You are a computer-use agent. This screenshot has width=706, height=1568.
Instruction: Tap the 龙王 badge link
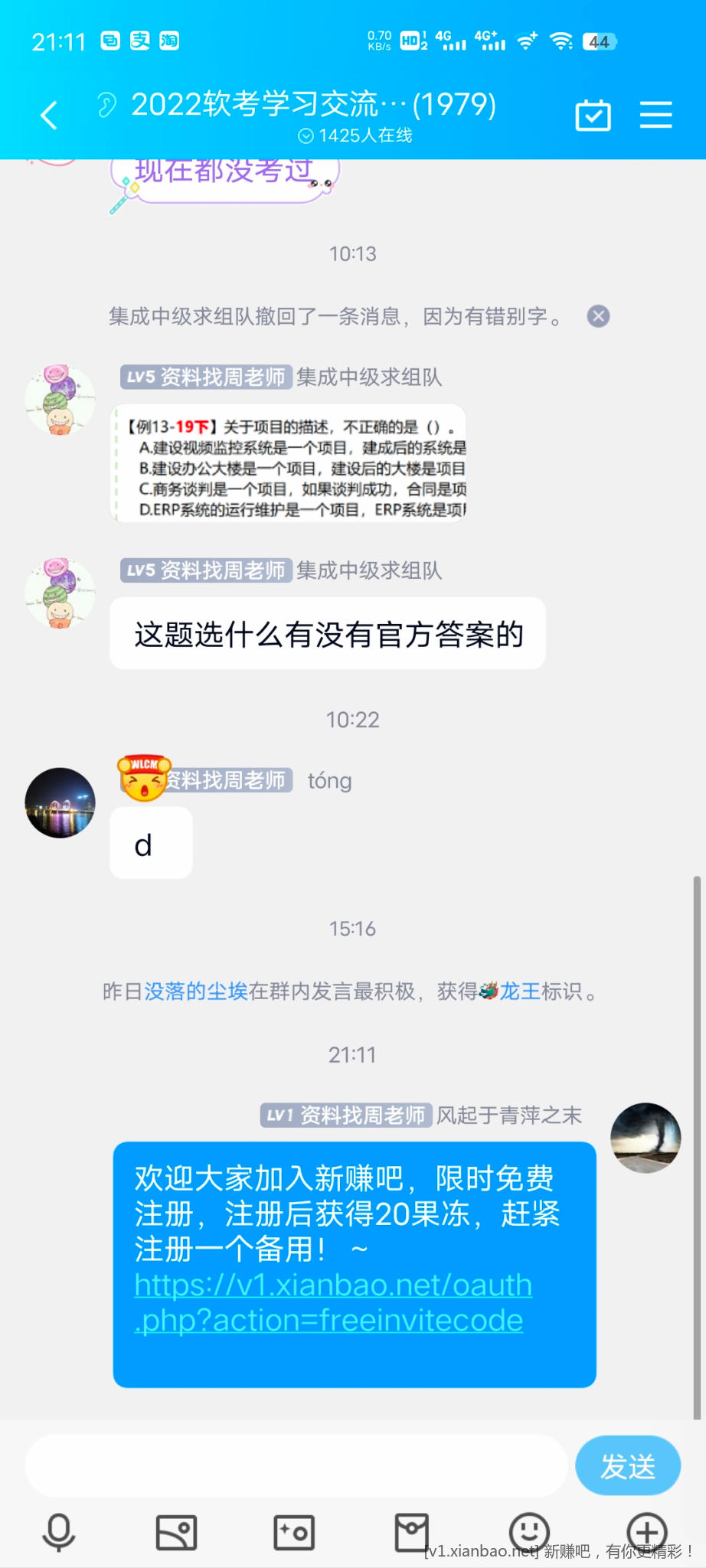click(518, 991)
